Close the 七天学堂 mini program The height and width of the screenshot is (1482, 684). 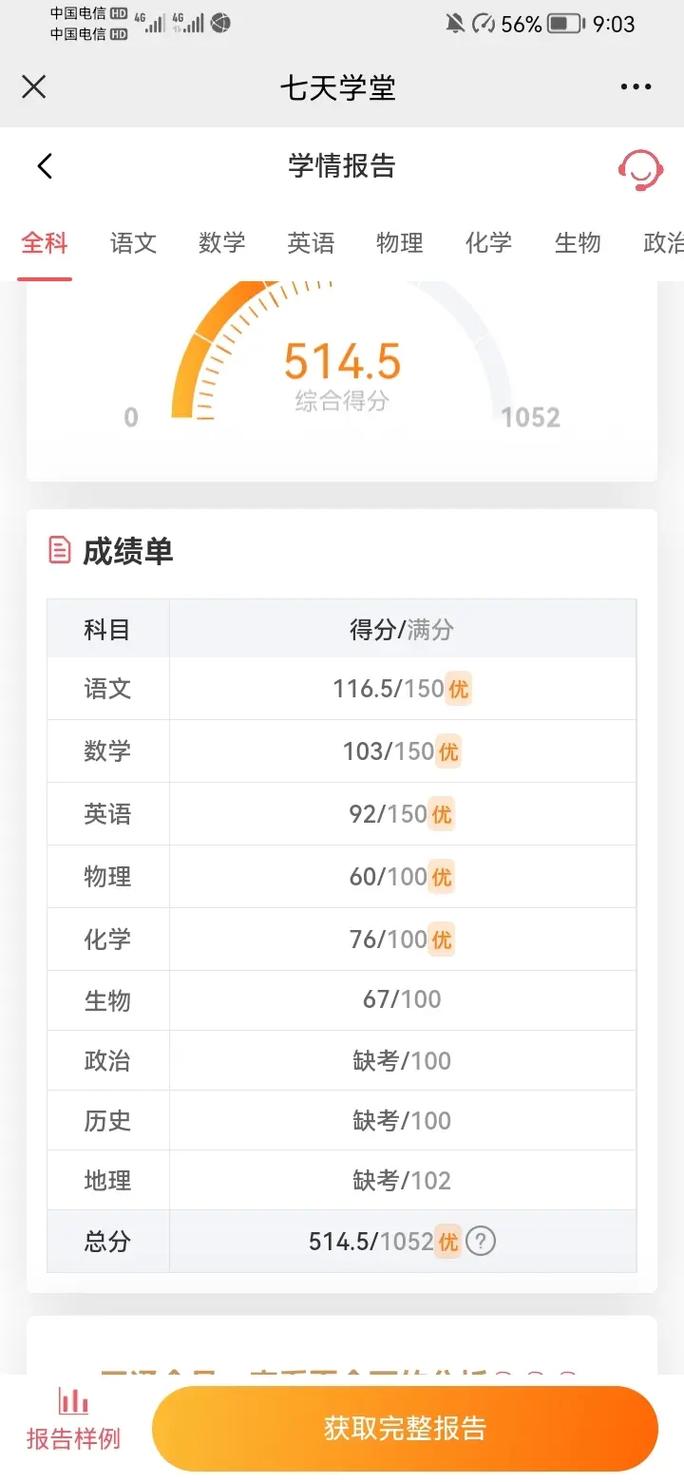[34, 87]
